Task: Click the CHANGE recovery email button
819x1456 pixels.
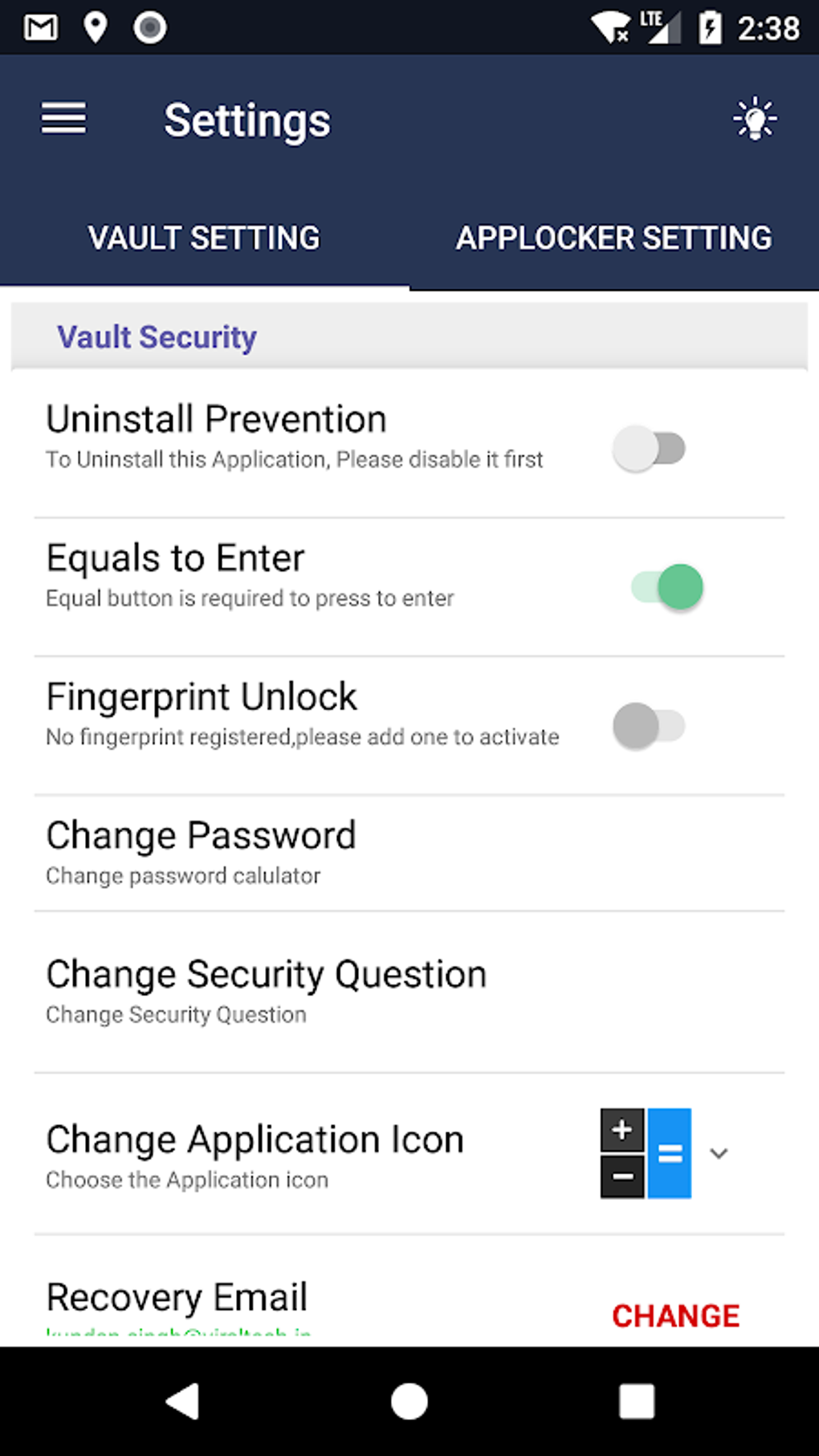Action: 675,1315
